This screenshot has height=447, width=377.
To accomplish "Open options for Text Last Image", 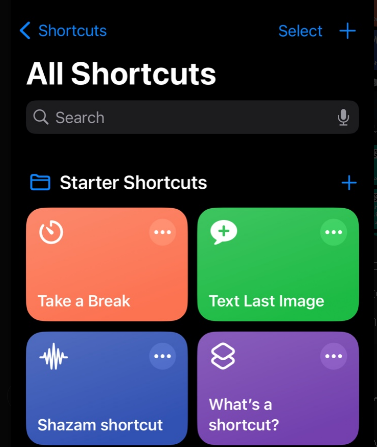I will coord(334,232).
